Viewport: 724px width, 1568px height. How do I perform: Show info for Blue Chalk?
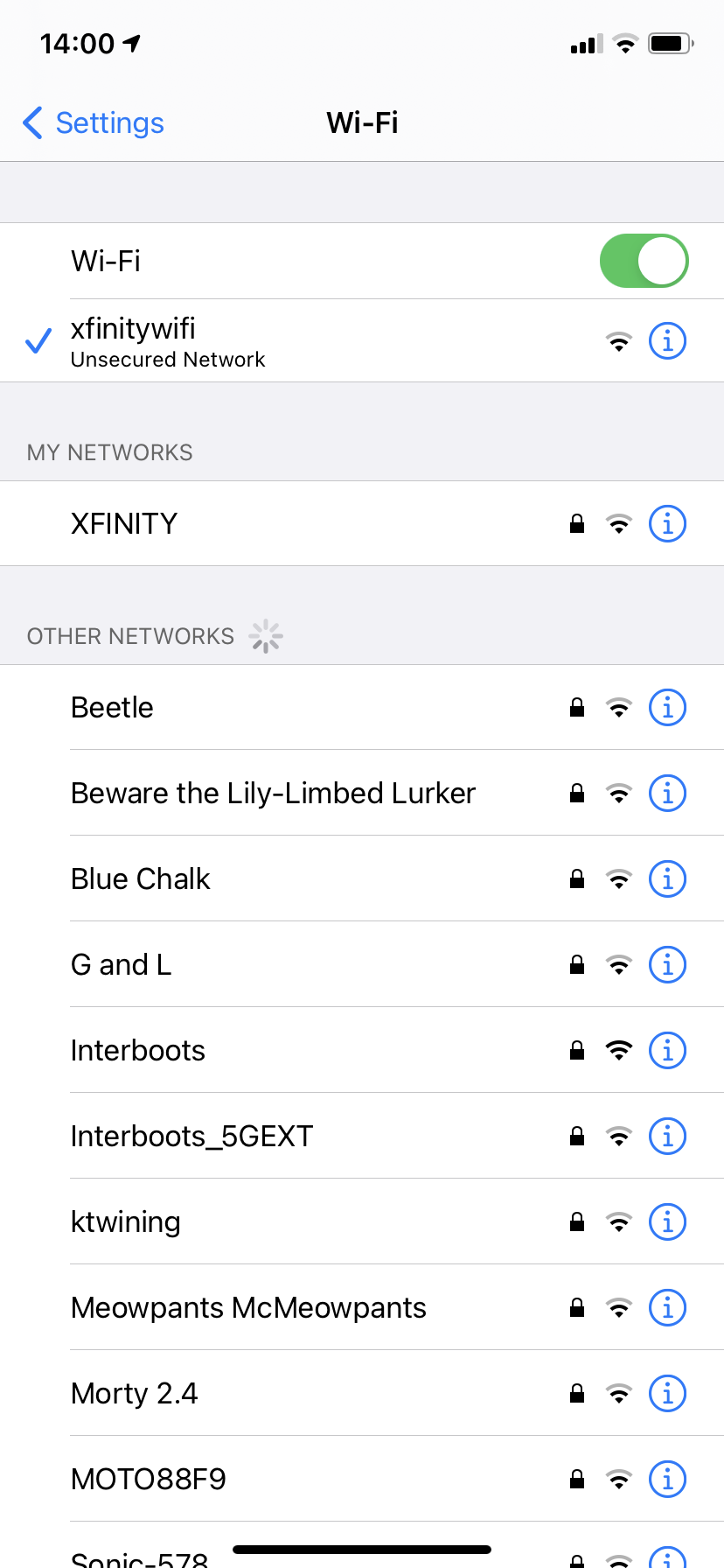667,878
